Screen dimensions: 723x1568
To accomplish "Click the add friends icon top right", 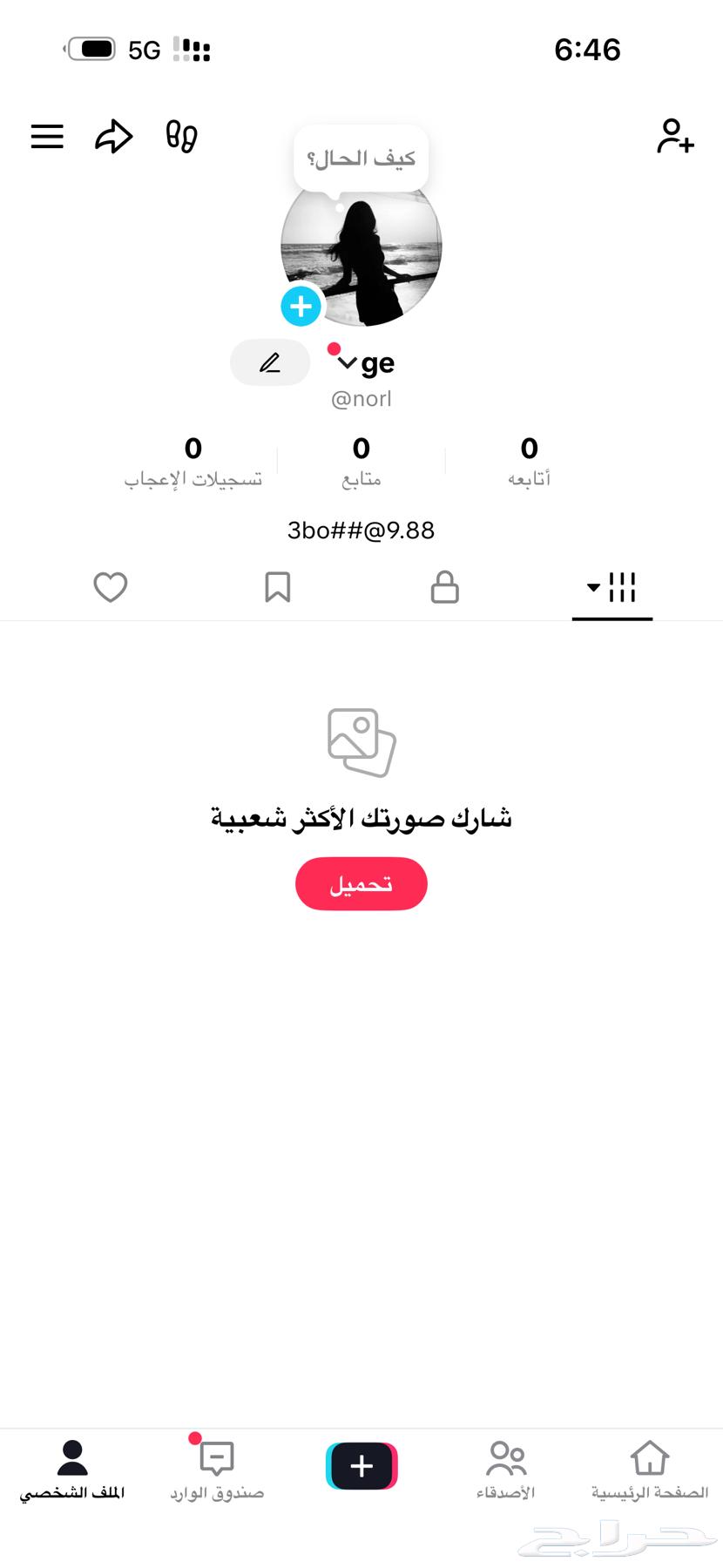I will pyautogui.click(x=675, y=138).
